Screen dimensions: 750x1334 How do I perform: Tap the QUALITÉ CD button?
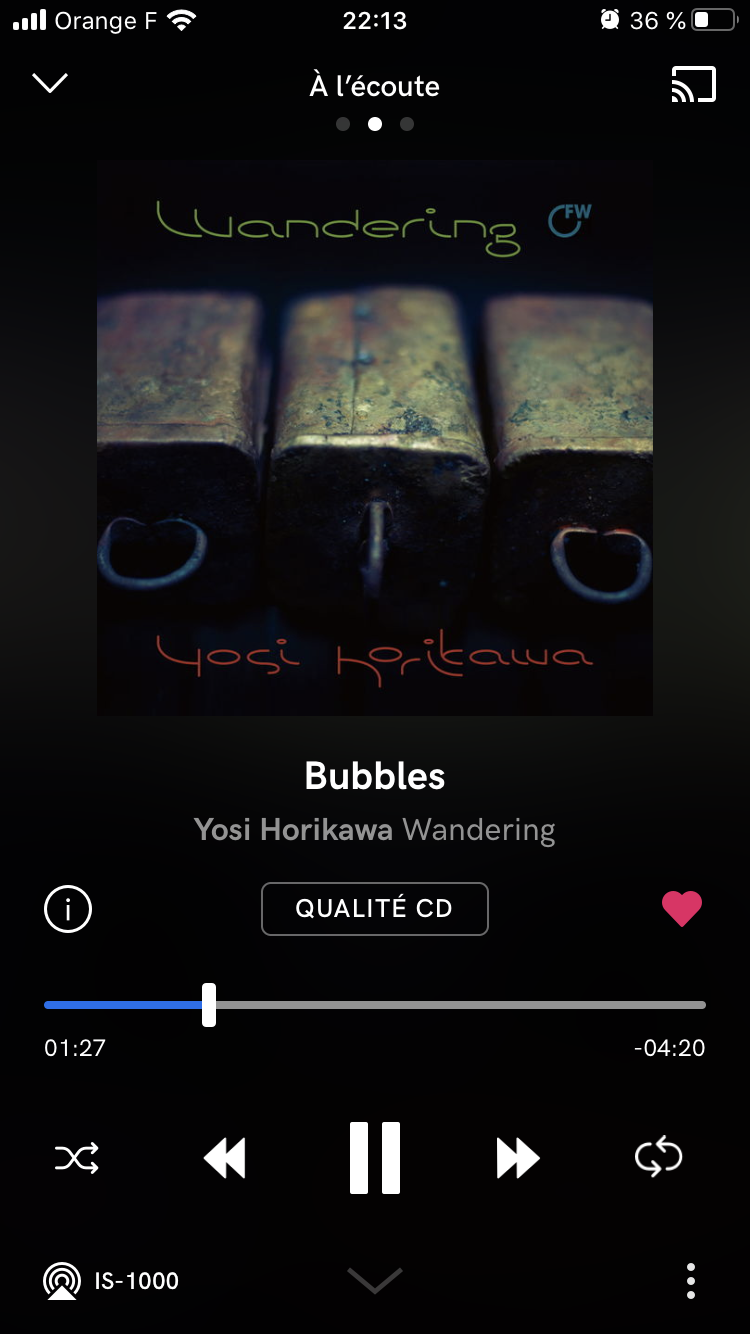click(x=374, y=909)
